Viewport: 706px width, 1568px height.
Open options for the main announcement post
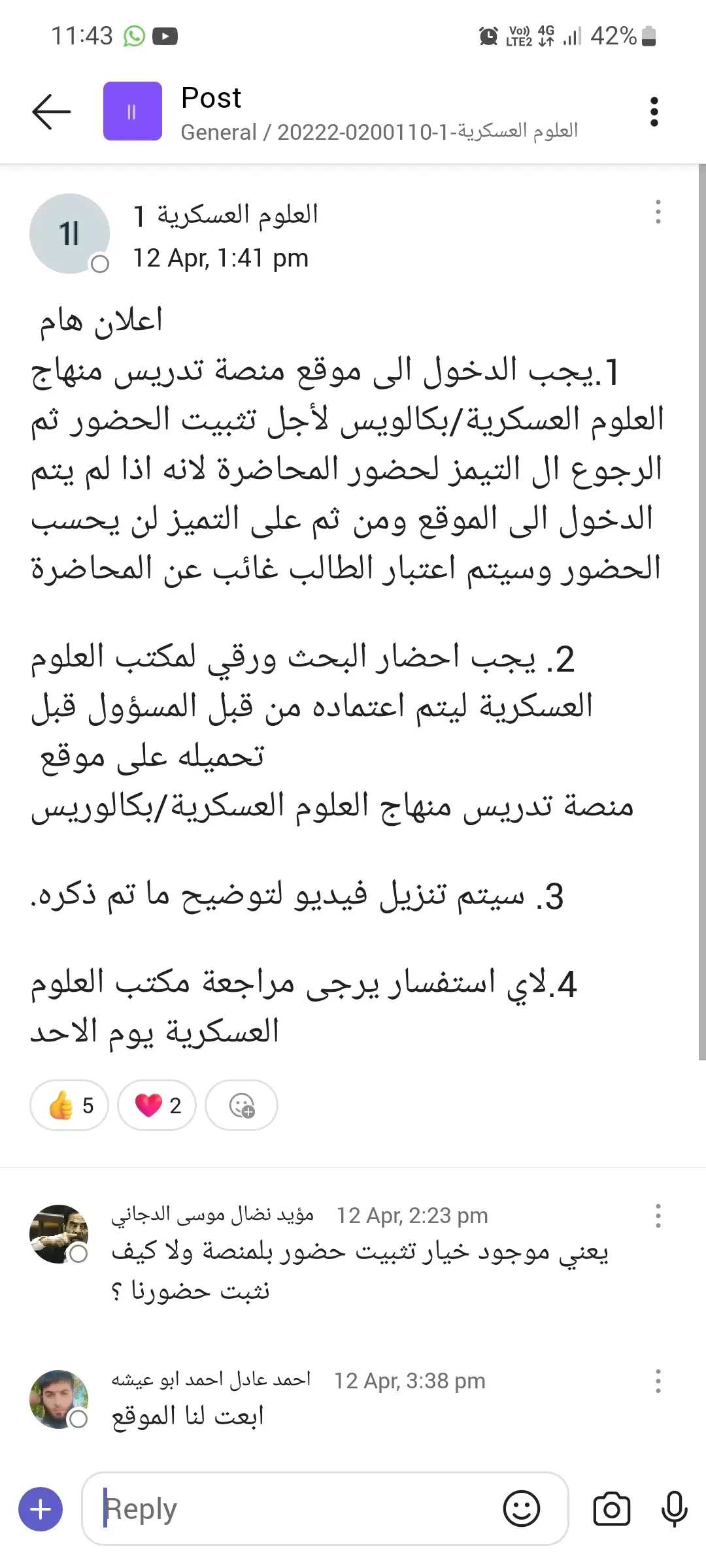click(x=658, y=212)
